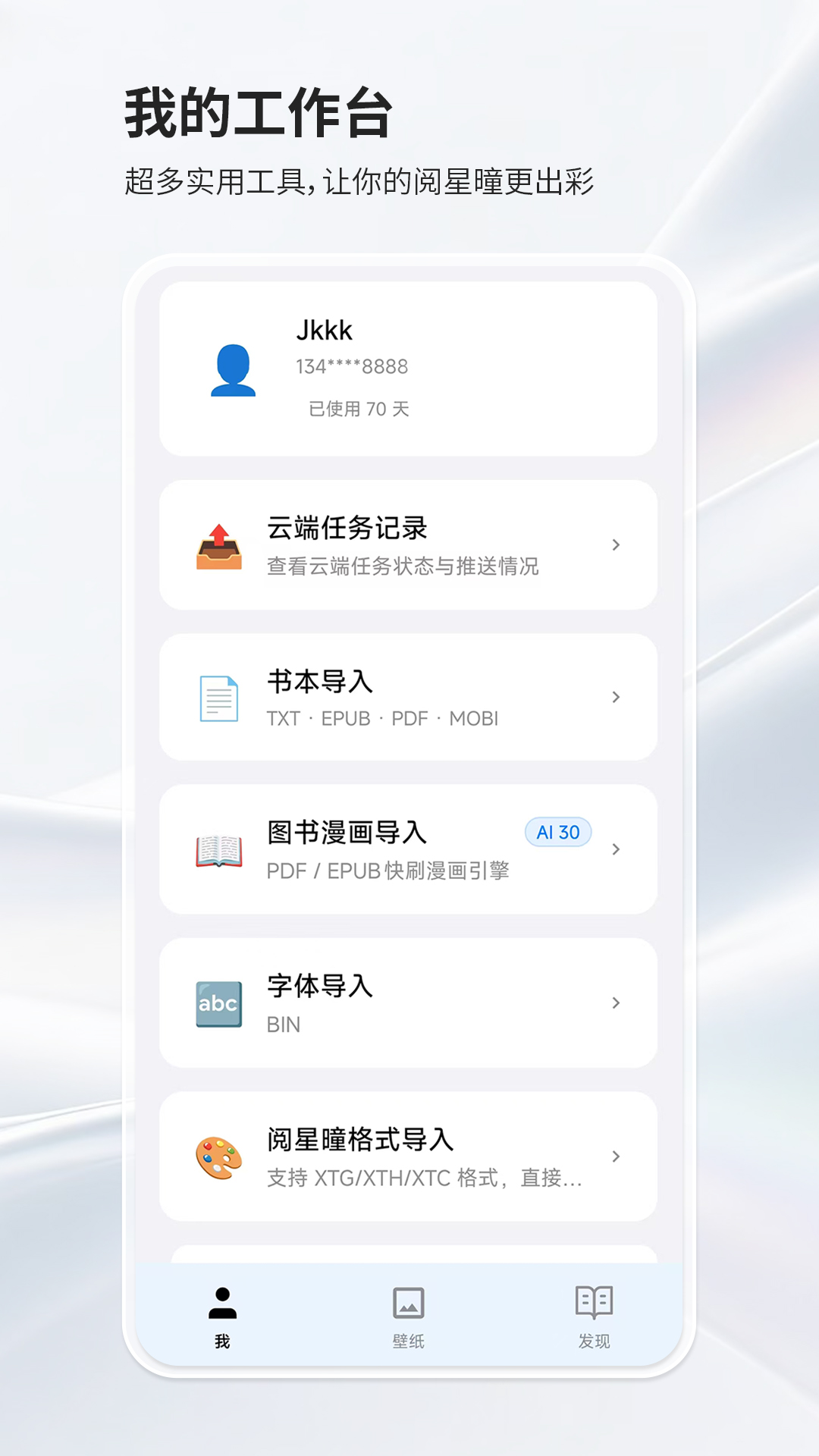Tap the AI 30 badge pill
The width and height of the screenshot is (819, 1456).
click(x=558, y=832)
